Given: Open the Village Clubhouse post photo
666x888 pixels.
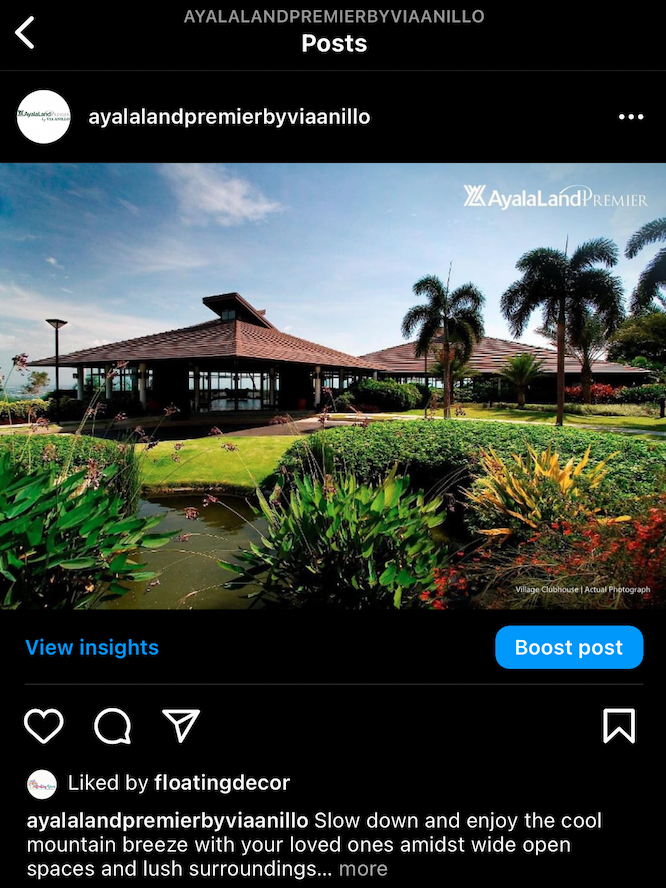Looking at the screenshot, I should point(333,386).
